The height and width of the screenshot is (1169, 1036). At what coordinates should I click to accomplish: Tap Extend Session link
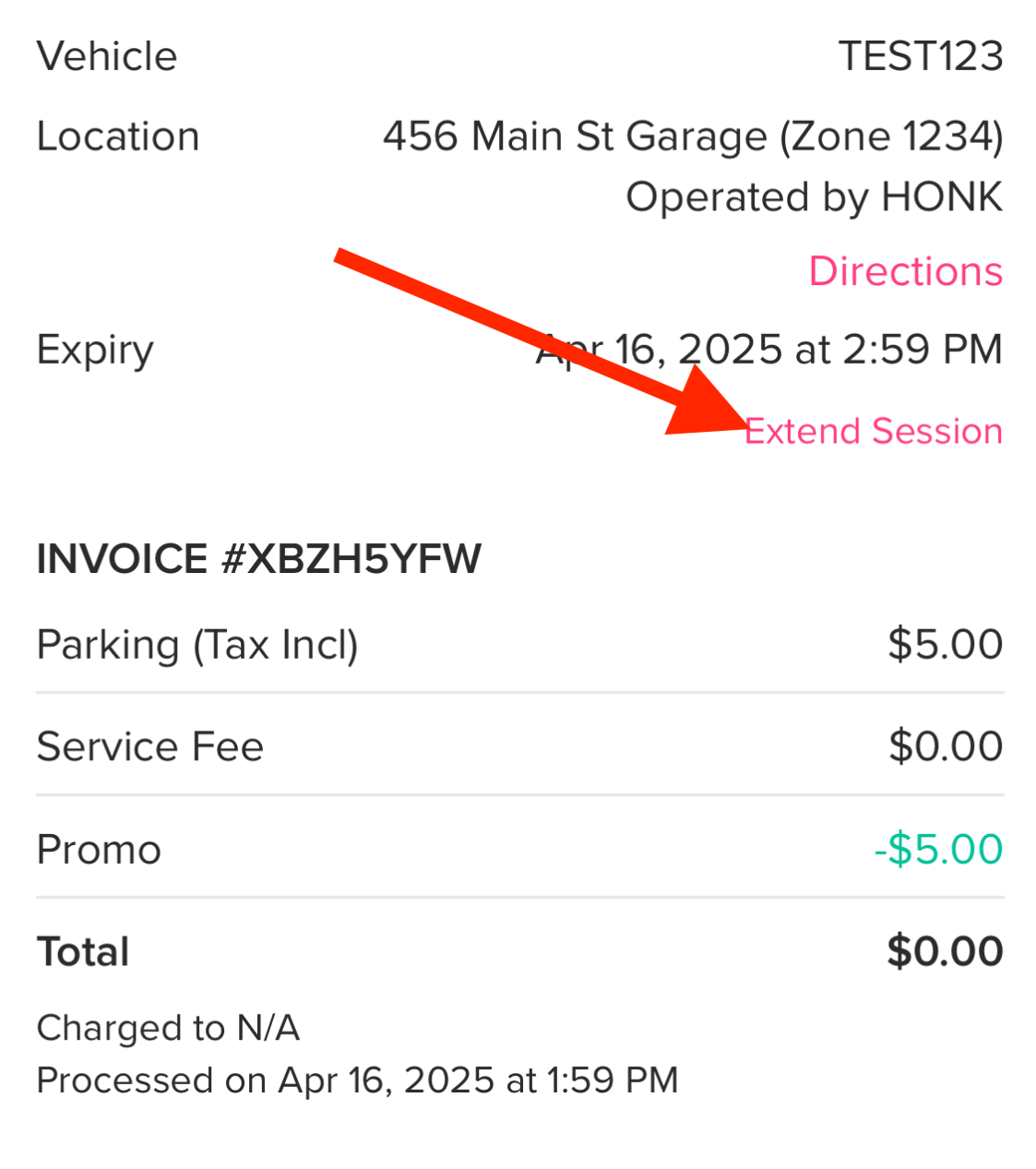click(x=873, y=431)
